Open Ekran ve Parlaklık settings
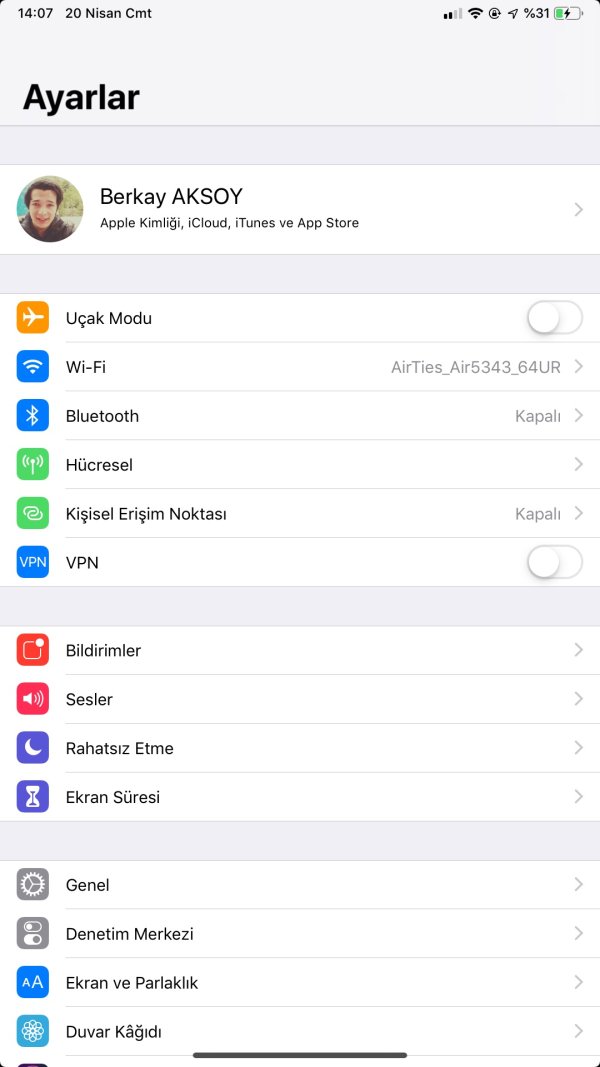This screenshot has height=1067, width=600. [x=300, y=983]
